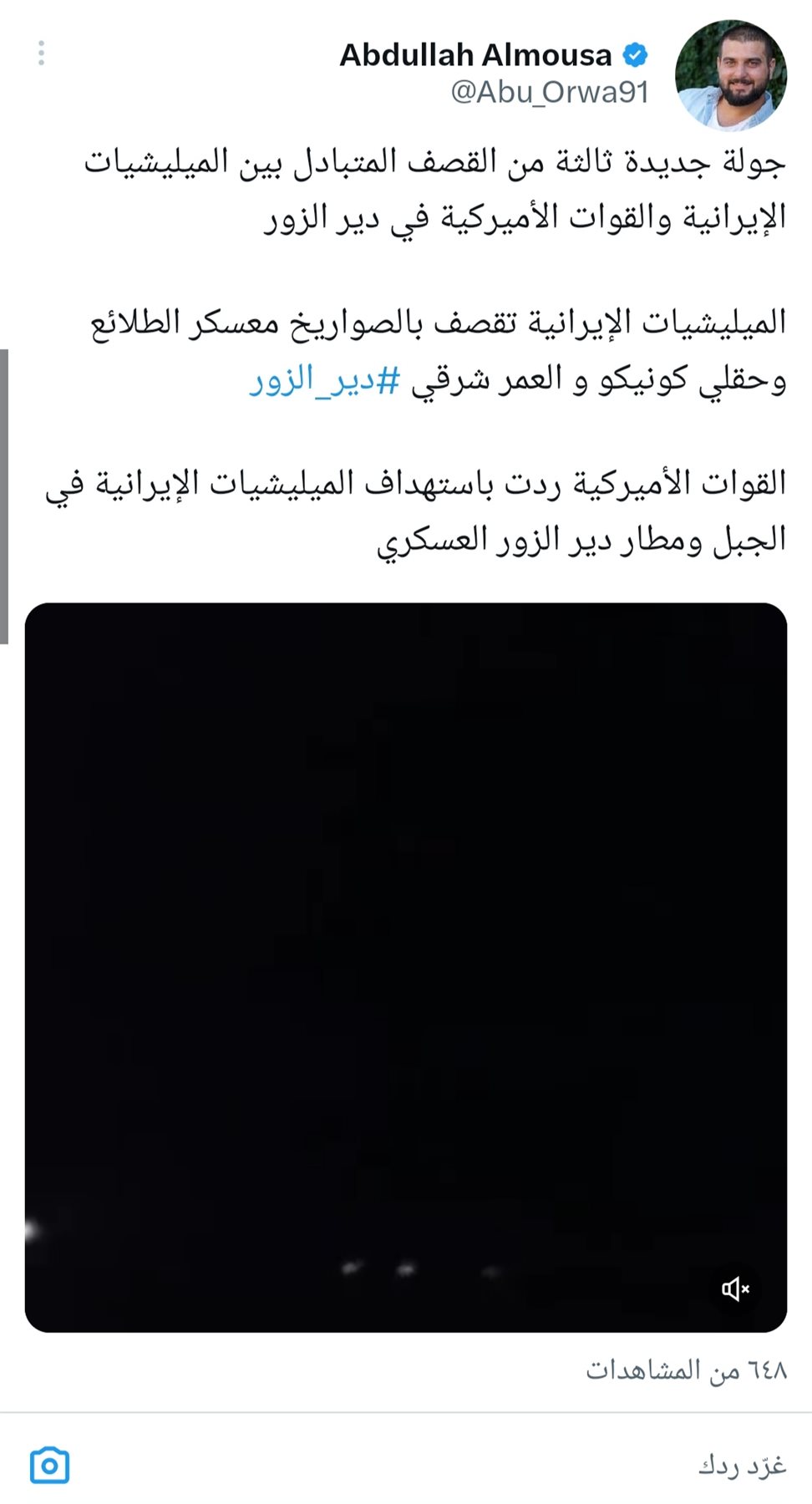Play the embedded dark video
The height and width of the screenshot is (1504, 812).
406,967
